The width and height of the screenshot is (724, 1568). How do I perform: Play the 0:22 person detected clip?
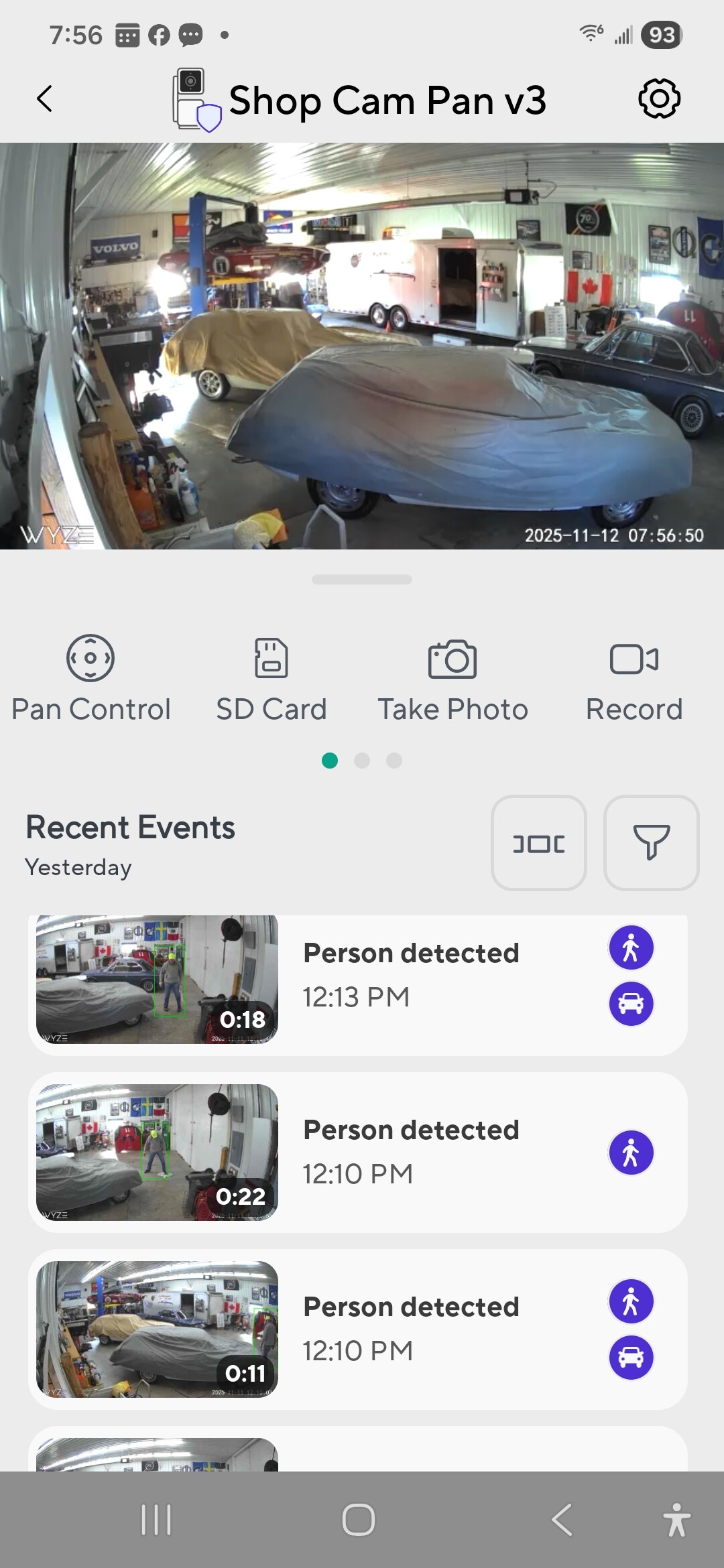coord(157,1152)
